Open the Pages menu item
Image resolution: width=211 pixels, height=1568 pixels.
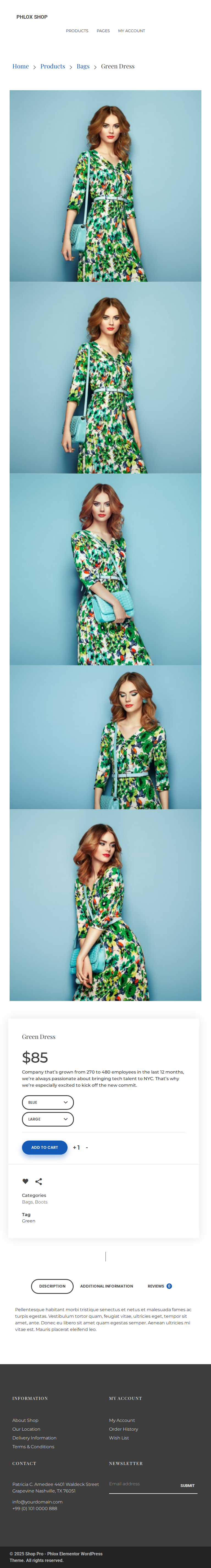click(103, 30)
